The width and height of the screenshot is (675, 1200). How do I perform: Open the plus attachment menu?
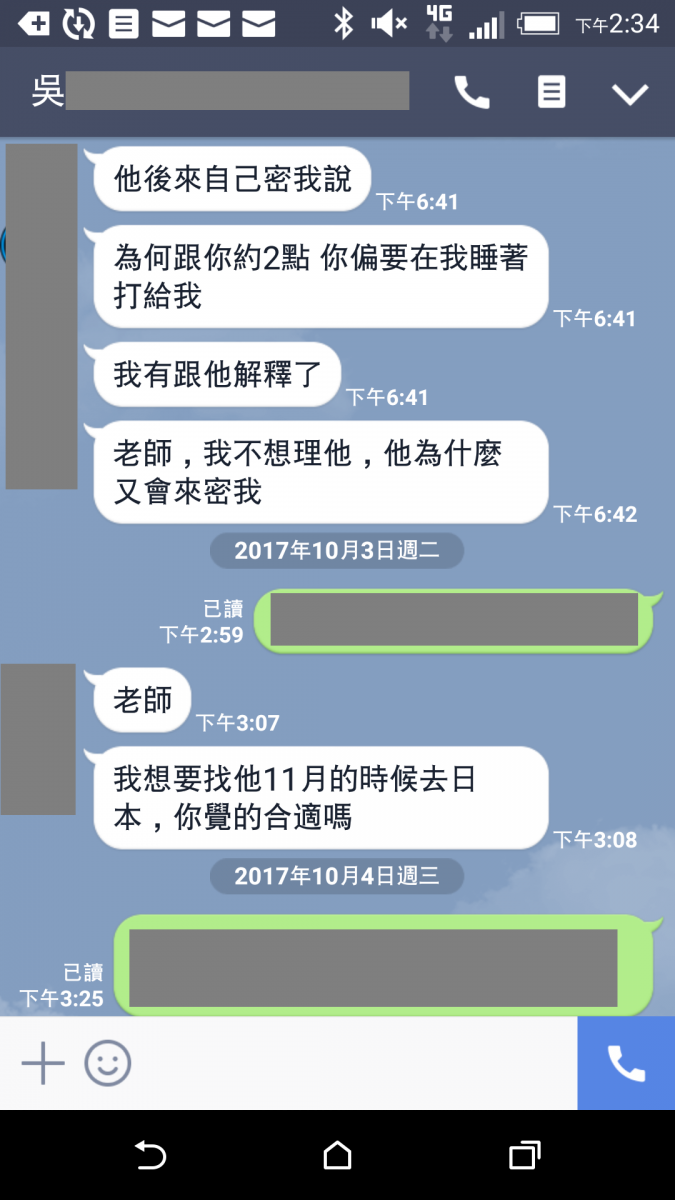(43, 1063)
